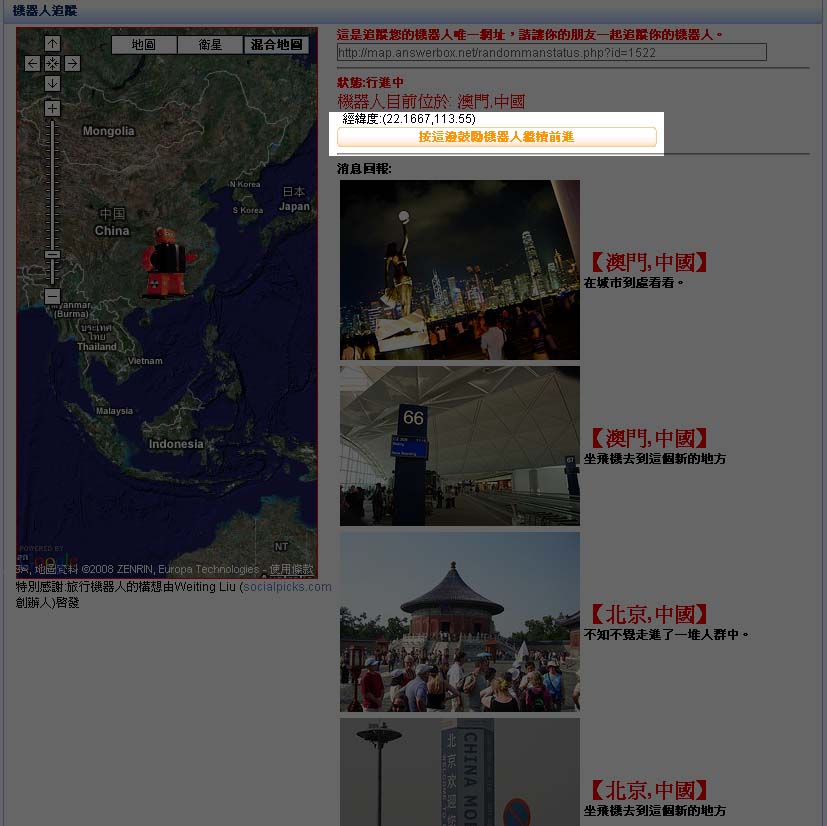Pan the map right

pos(72,63)
